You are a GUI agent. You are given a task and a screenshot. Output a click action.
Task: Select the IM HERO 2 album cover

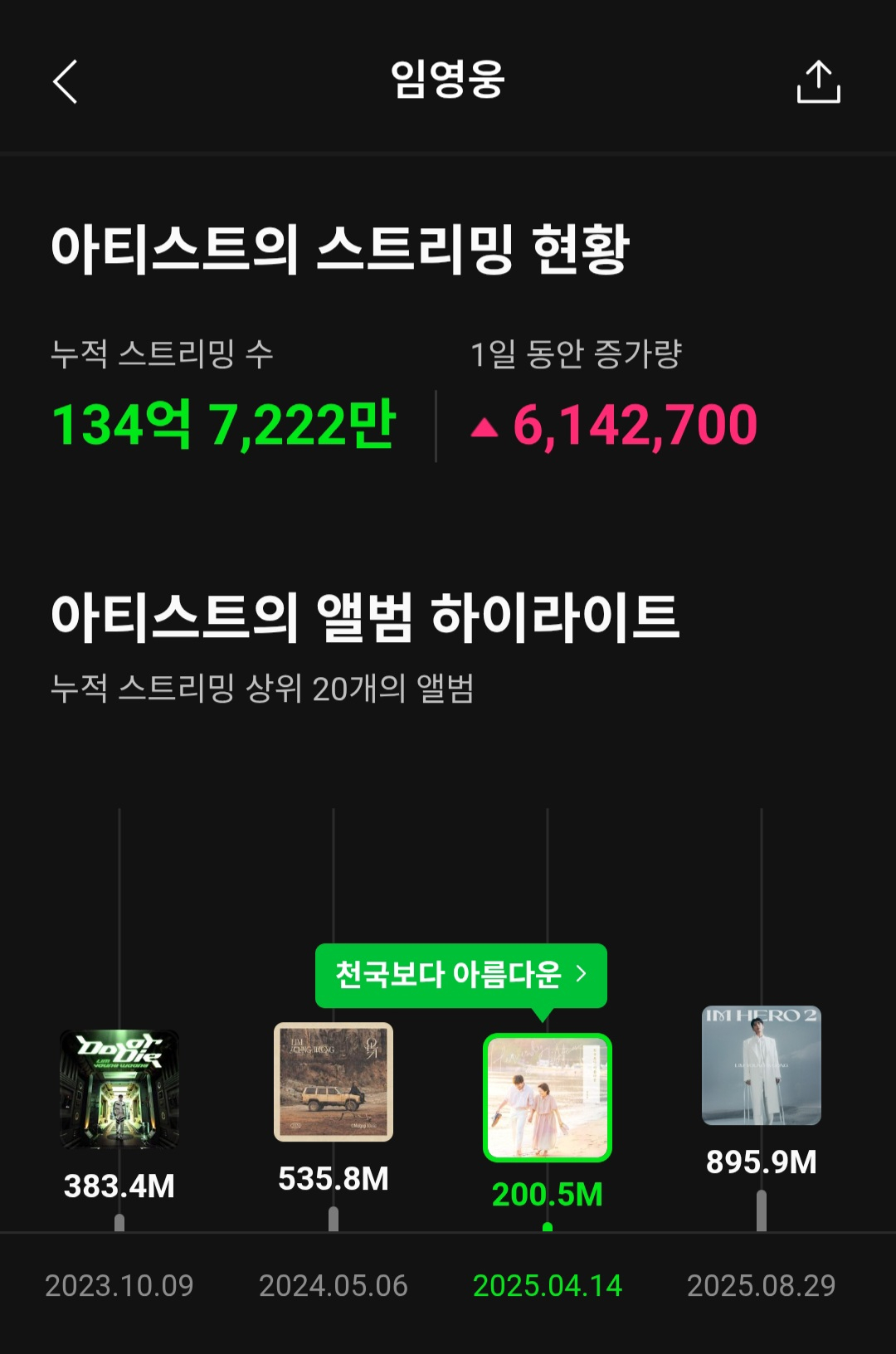[762, 1065]
